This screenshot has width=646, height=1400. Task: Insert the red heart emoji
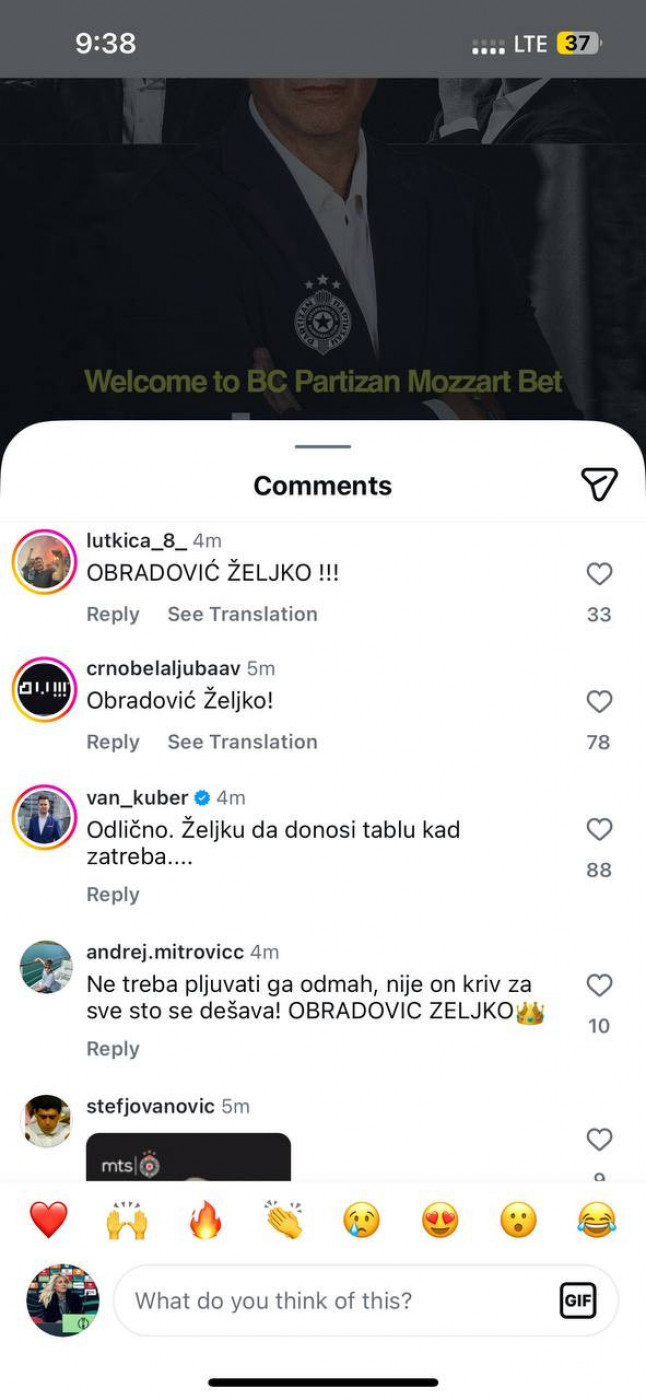pos(48,1220)
